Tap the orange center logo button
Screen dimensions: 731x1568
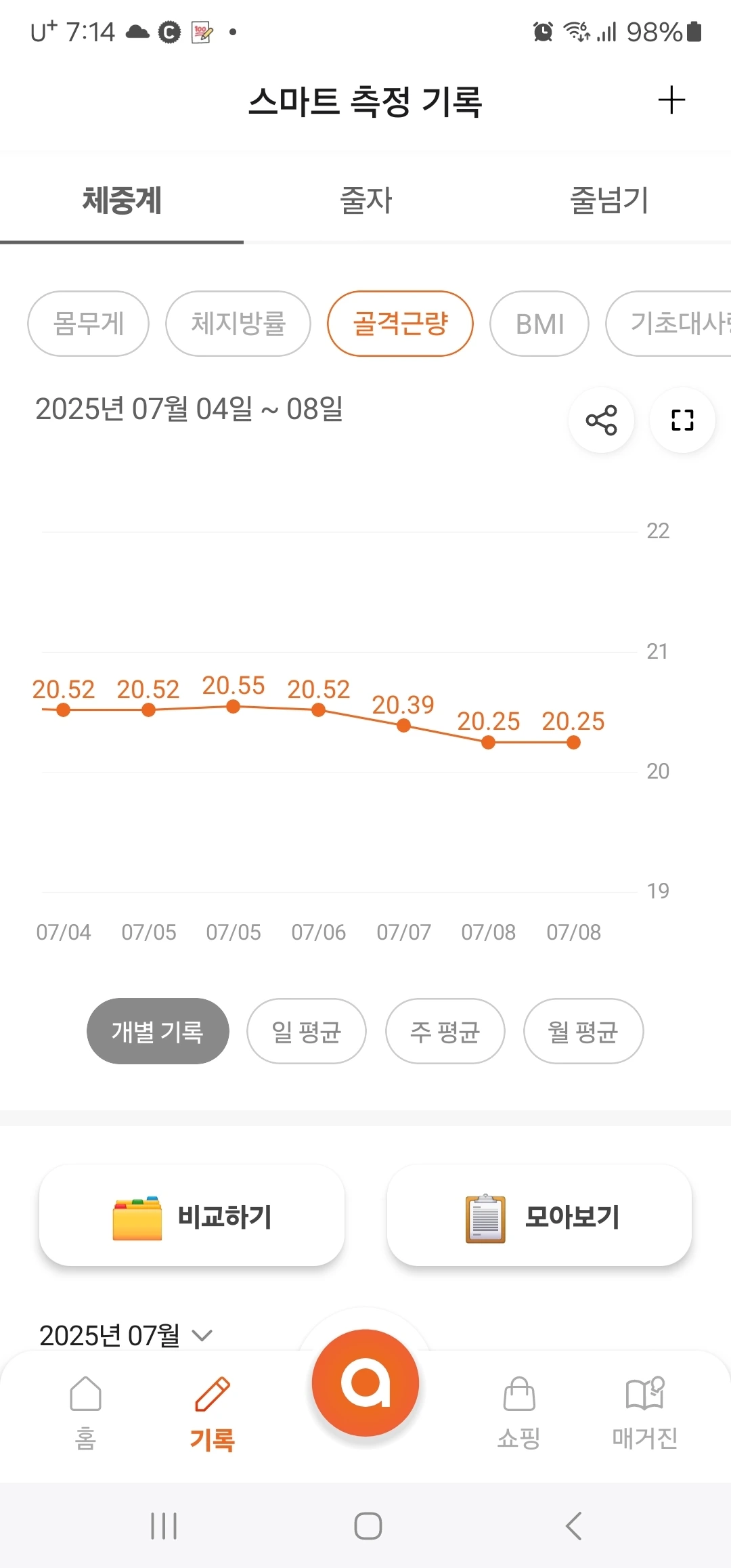[365, 1382]
